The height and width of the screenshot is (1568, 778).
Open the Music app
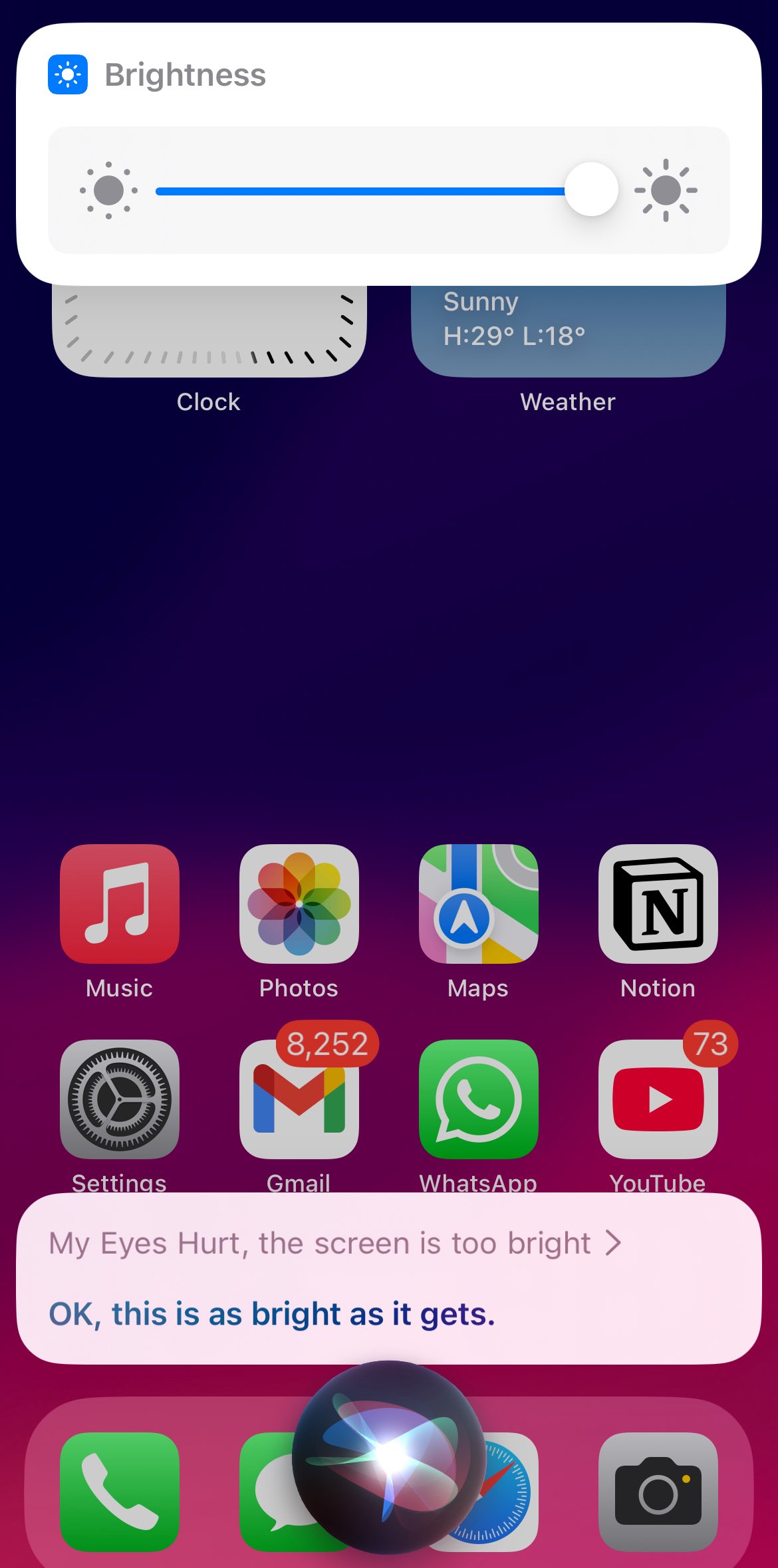(120, 903)
